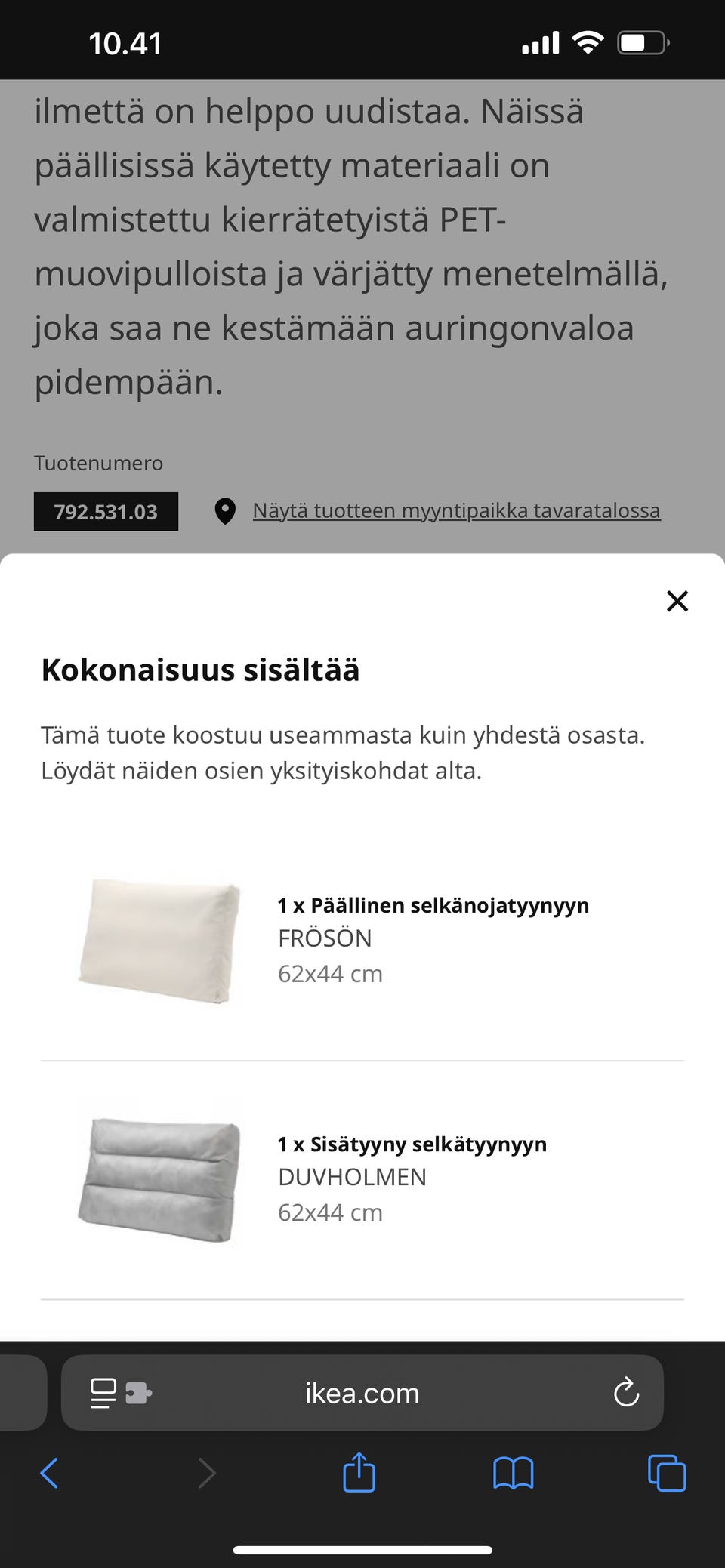Tap the Safari share icon
Screen dimensions: 725x1568
pos(359,1472)
